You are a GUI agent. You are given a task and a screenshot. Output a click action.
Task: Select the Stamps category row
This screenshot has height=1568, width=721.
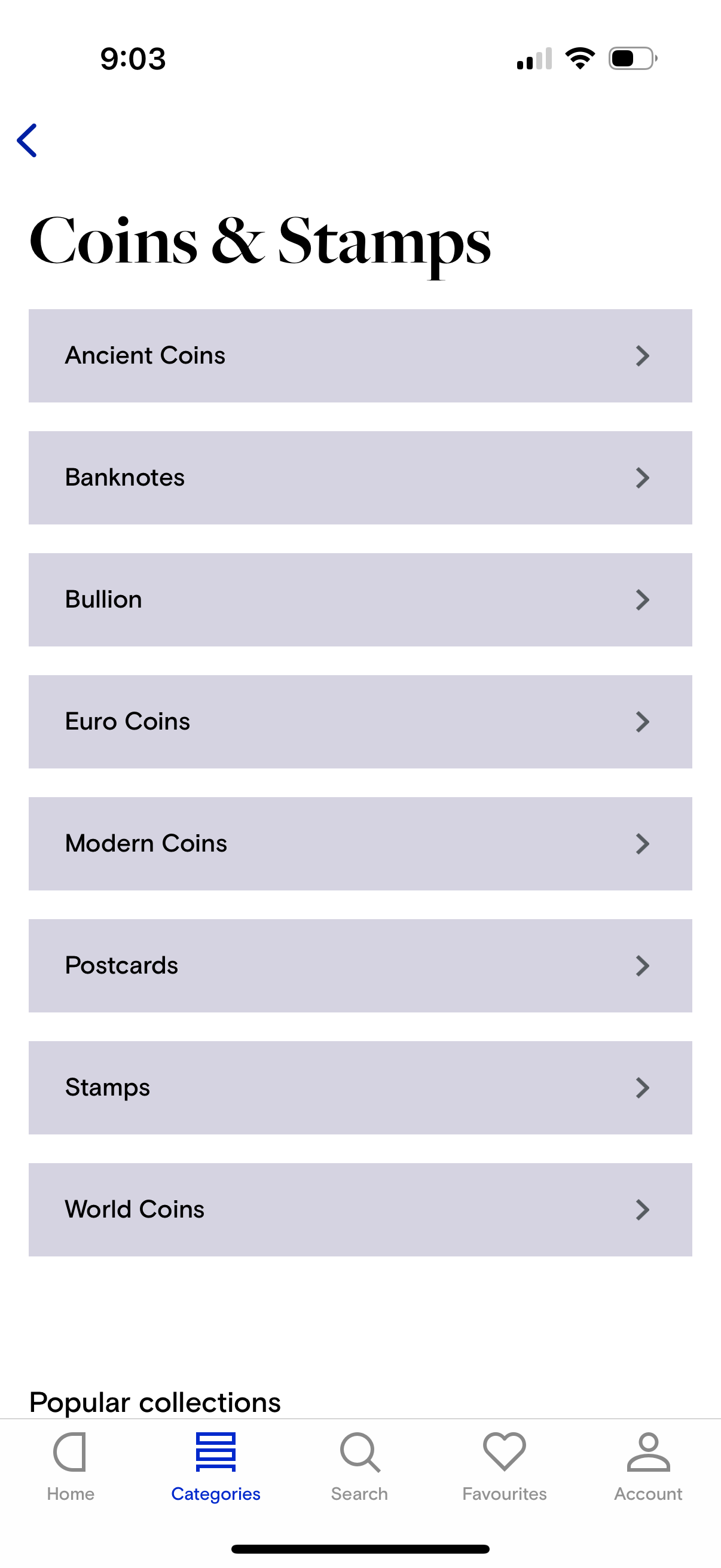click(360, 1087)
